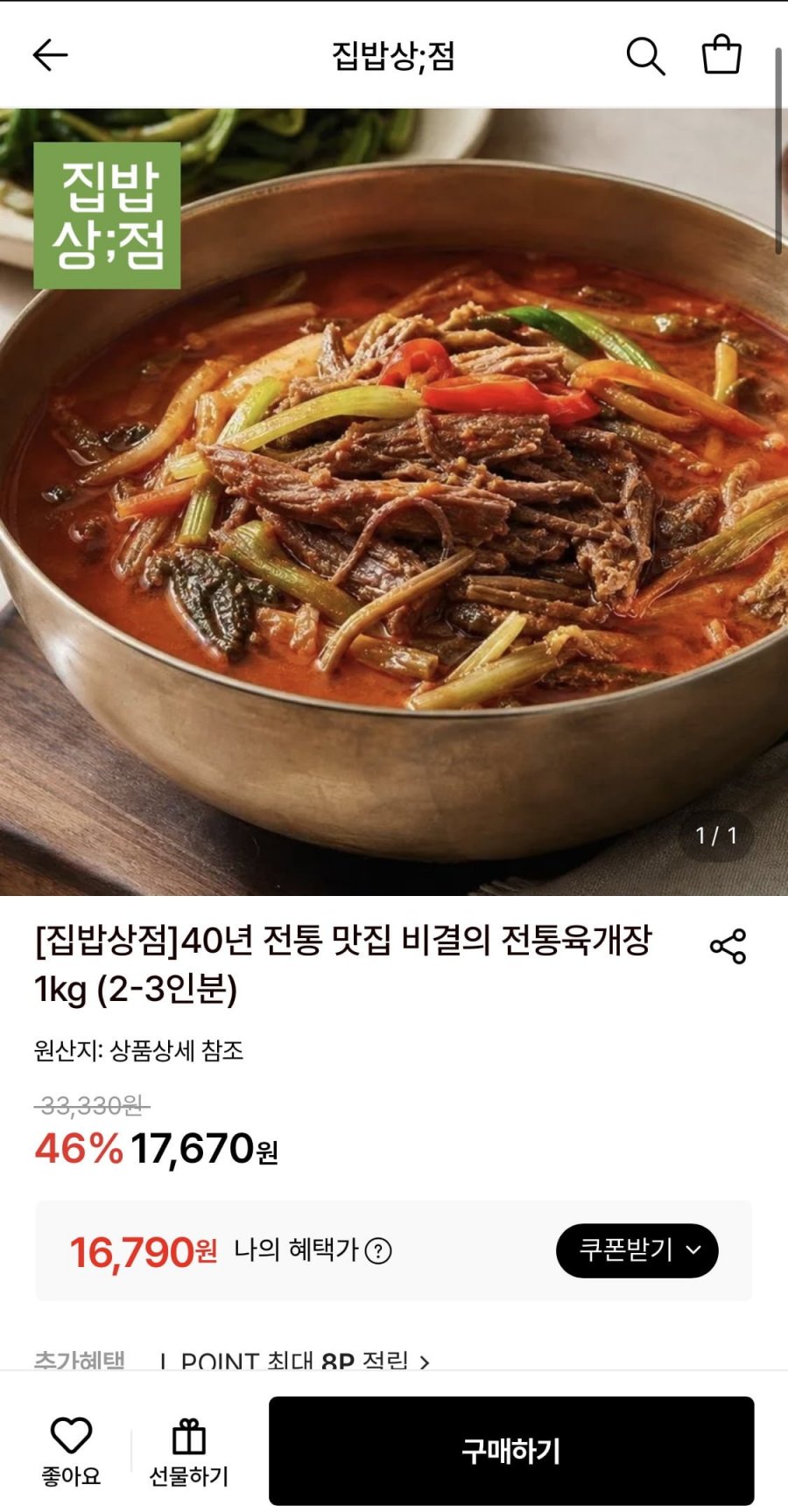Open L.POINT 적립 details
The height and width of the screenshot is (1512, 788).
coord(295,1361)
